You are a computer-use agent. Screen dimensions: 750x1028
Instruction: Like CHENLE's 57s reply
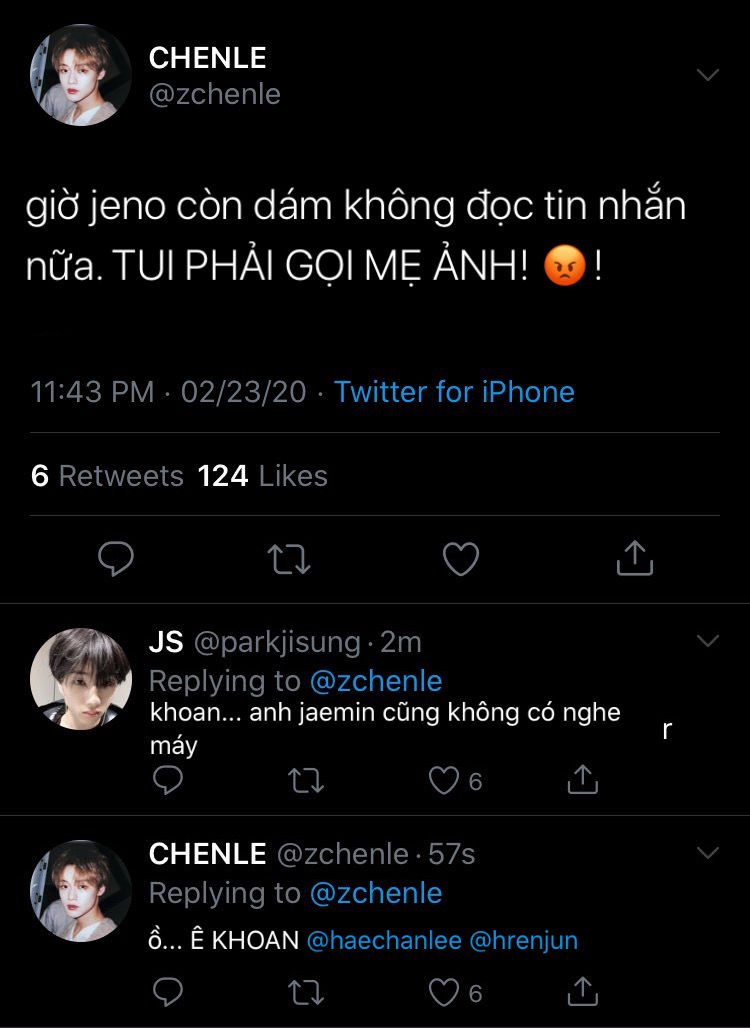(x=444, y=992)
